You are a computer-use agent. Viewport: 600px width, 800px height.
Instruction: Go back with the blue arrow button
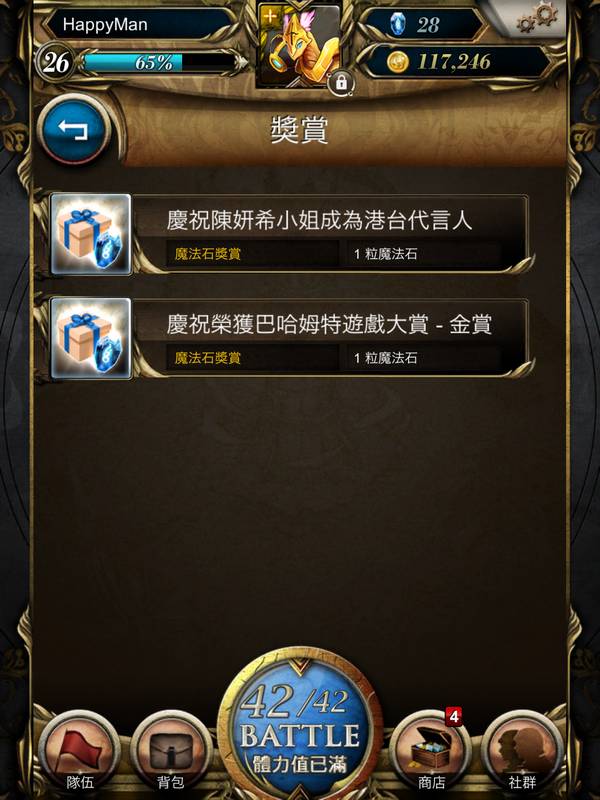(x=76, y=130)
